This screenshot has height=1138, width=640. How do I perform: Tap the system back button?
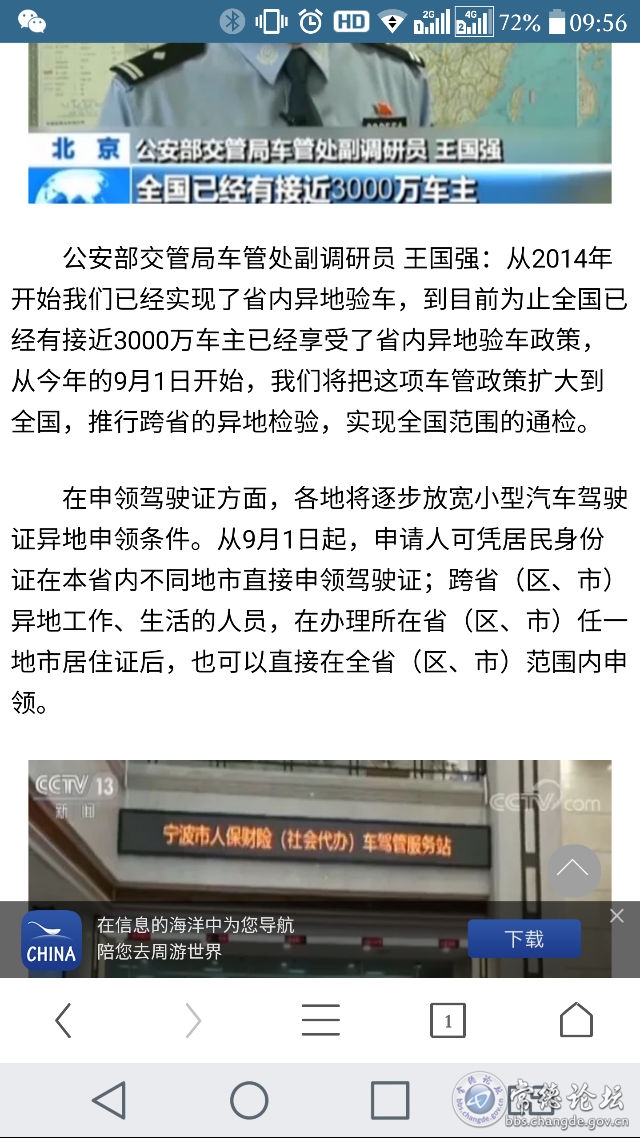point(109,1100)
